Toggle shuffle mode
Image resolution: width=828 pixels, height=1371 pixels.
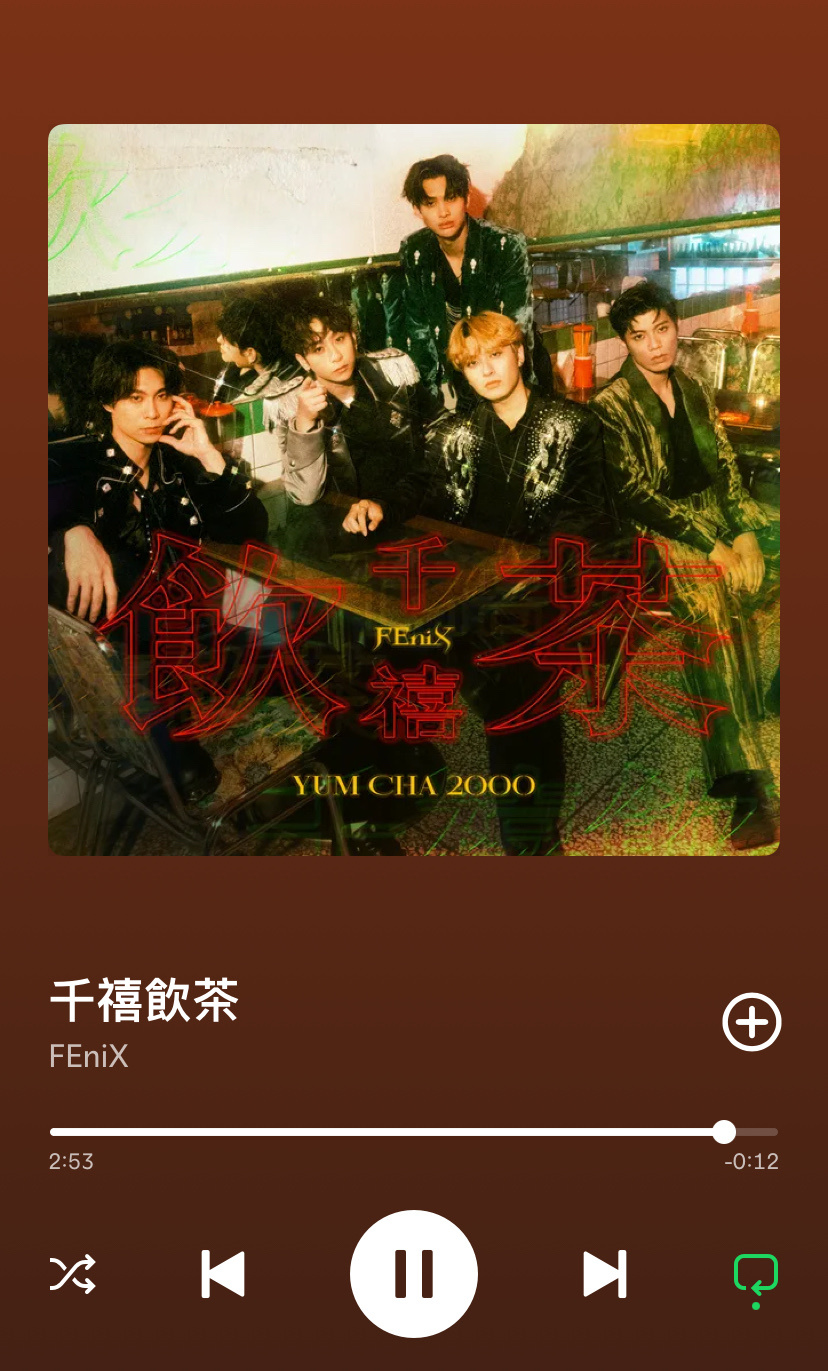coord(73,1274)
